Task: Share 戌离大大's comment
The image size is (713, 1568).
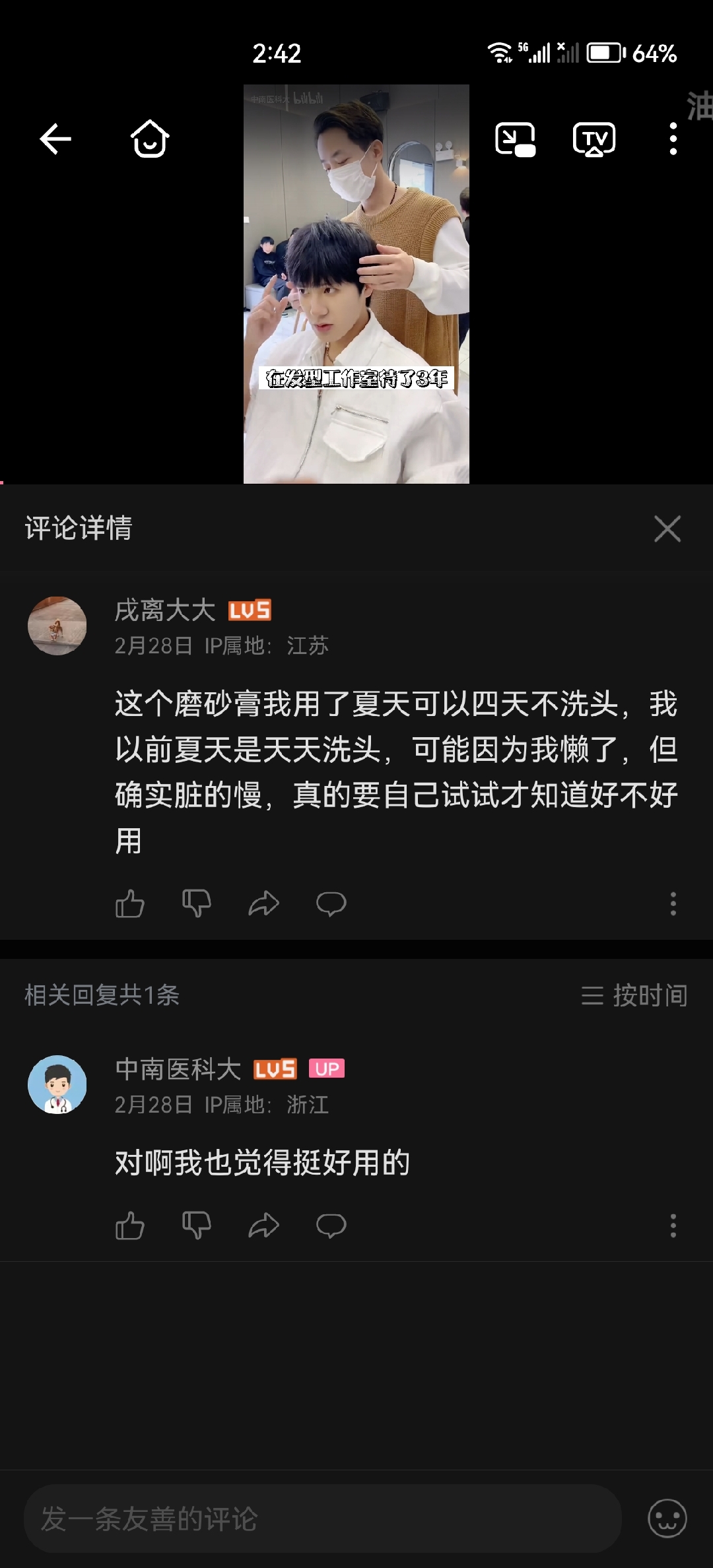Action: point(264,903)
